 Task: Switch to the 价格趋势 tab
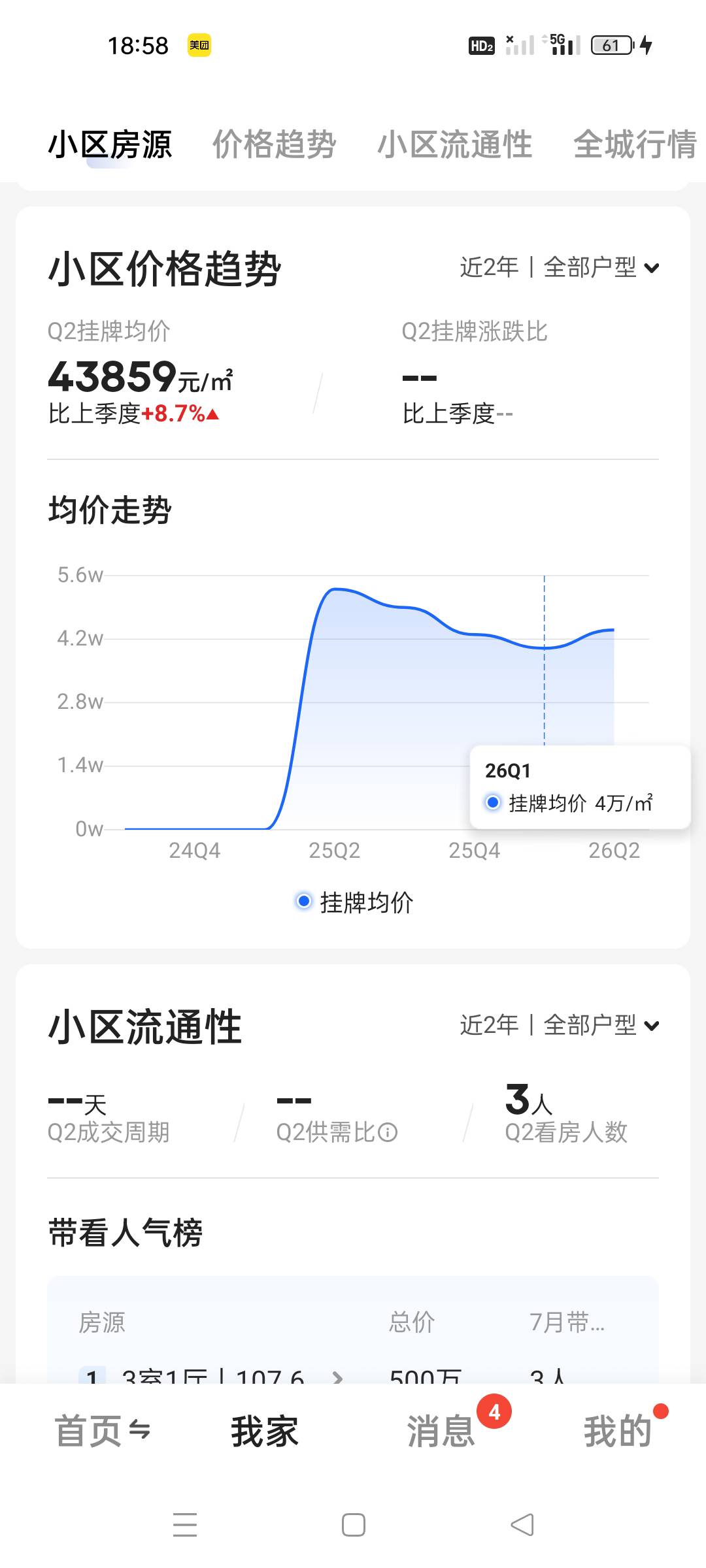point(274,144)
